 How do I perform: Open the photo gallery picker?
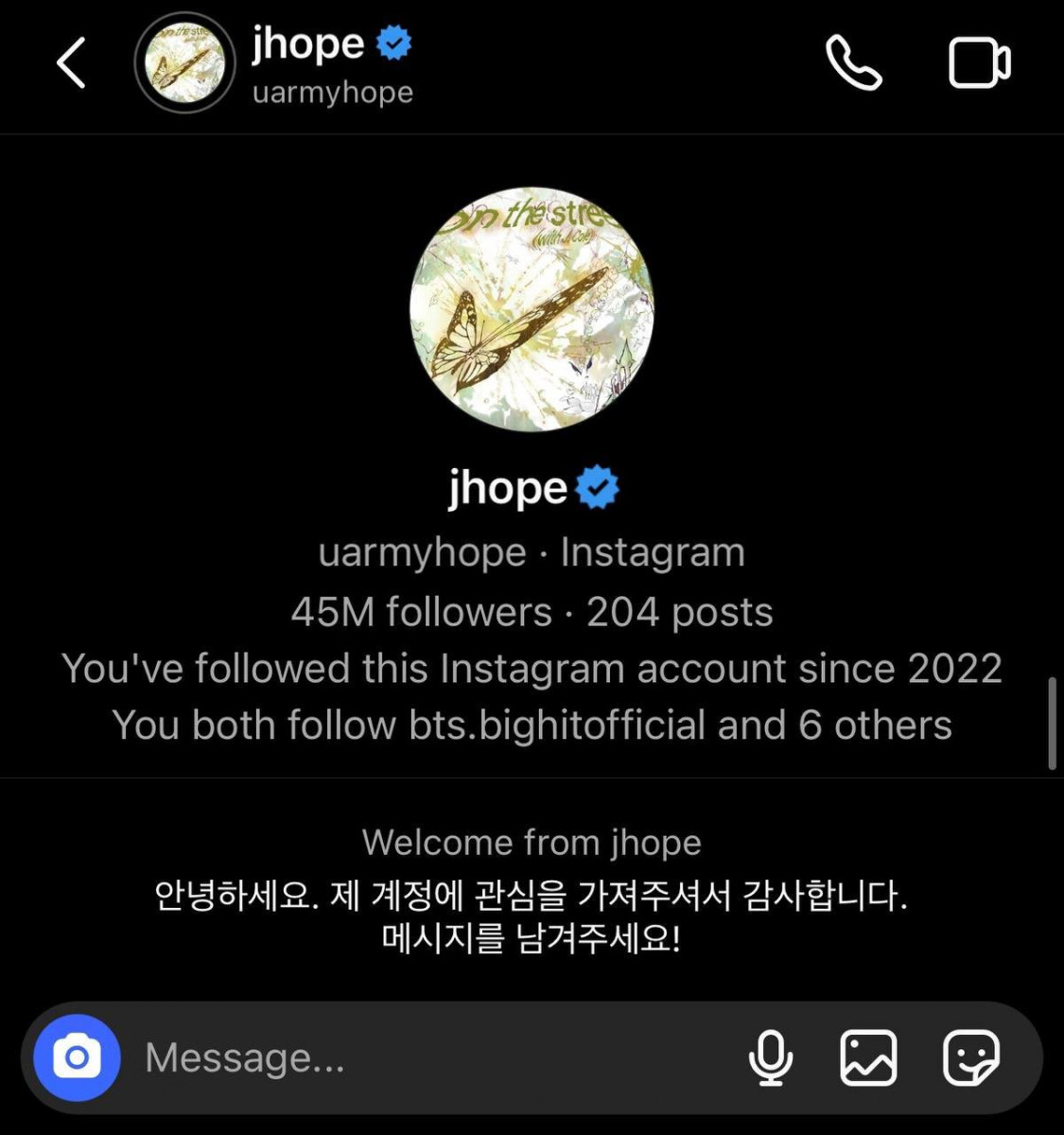pos(869,1058)
